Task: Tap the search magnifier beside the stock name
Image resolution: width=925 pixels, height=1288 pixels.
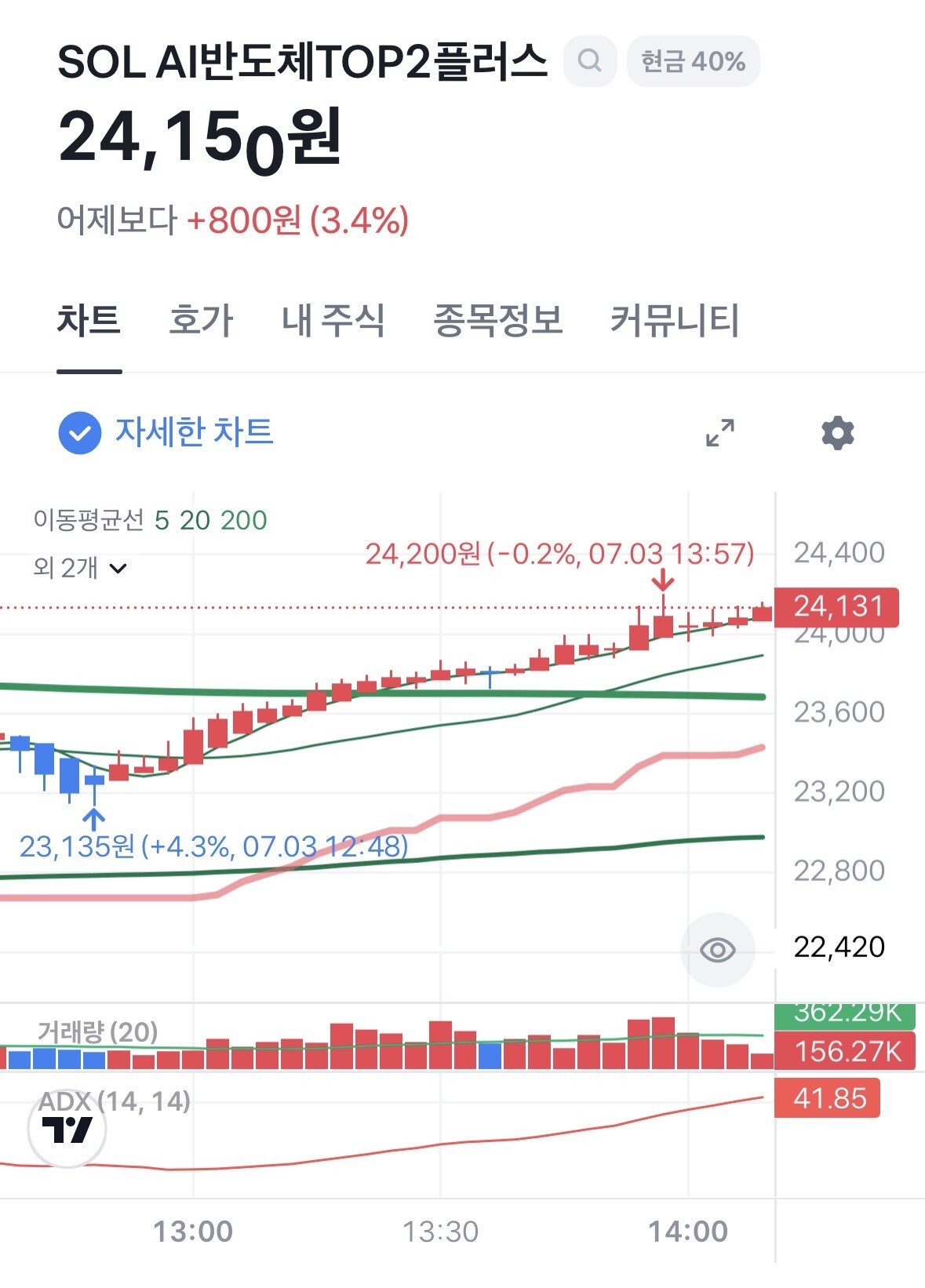Action: 590,60
